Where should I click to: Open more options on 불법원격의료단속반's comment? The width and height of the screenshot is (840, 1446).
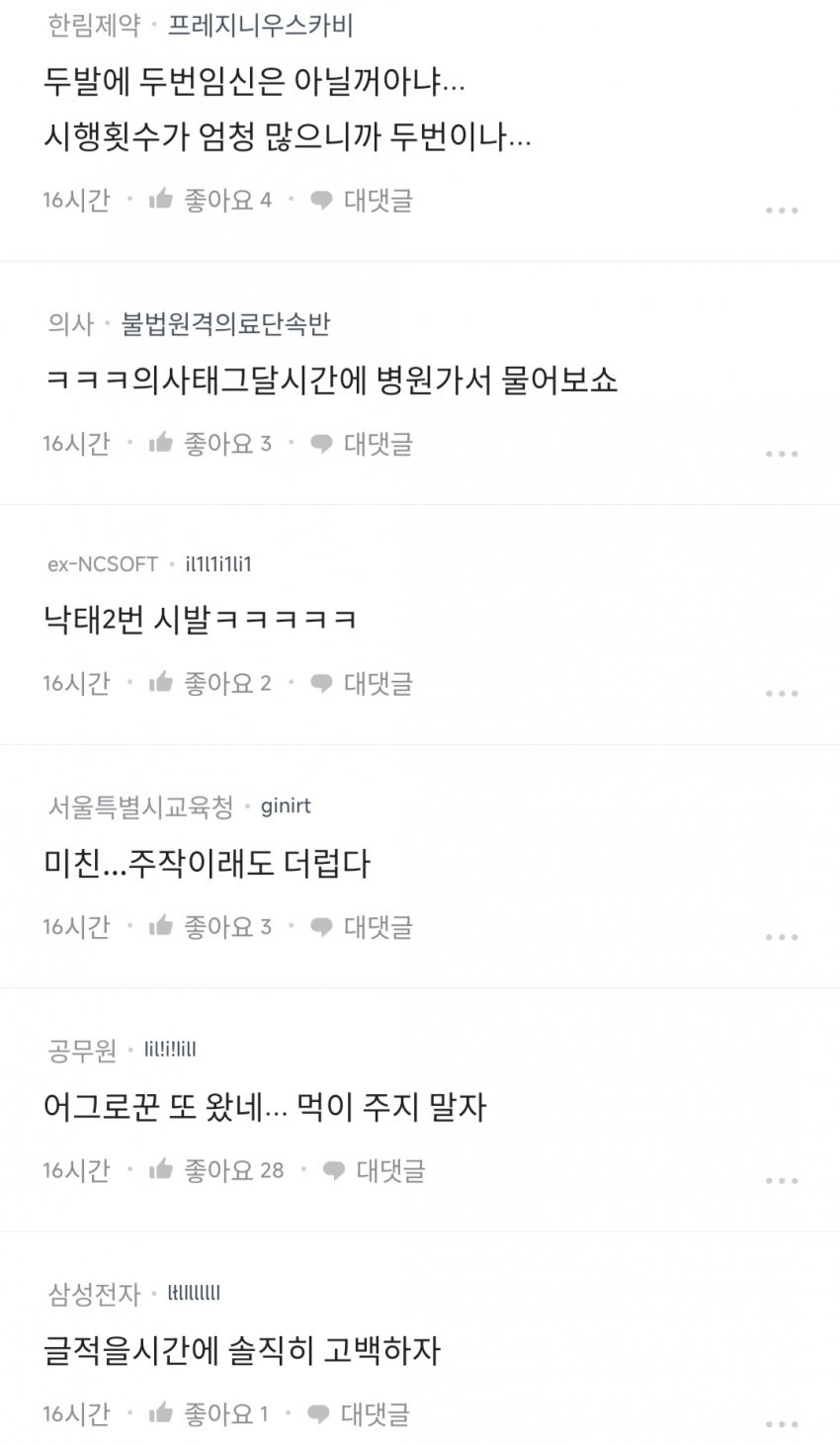781,455
